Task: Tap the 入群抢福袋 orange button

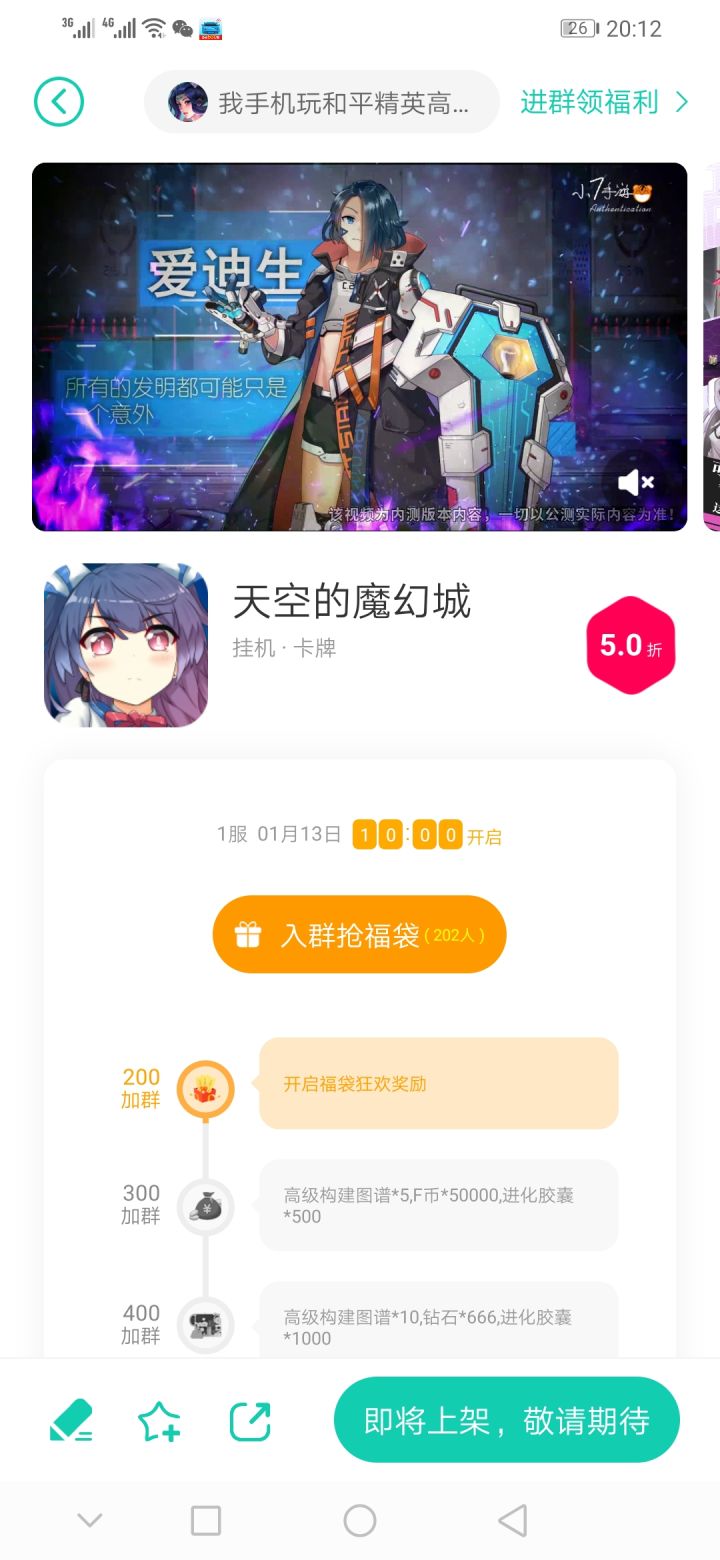Action: tap(359, 934)
